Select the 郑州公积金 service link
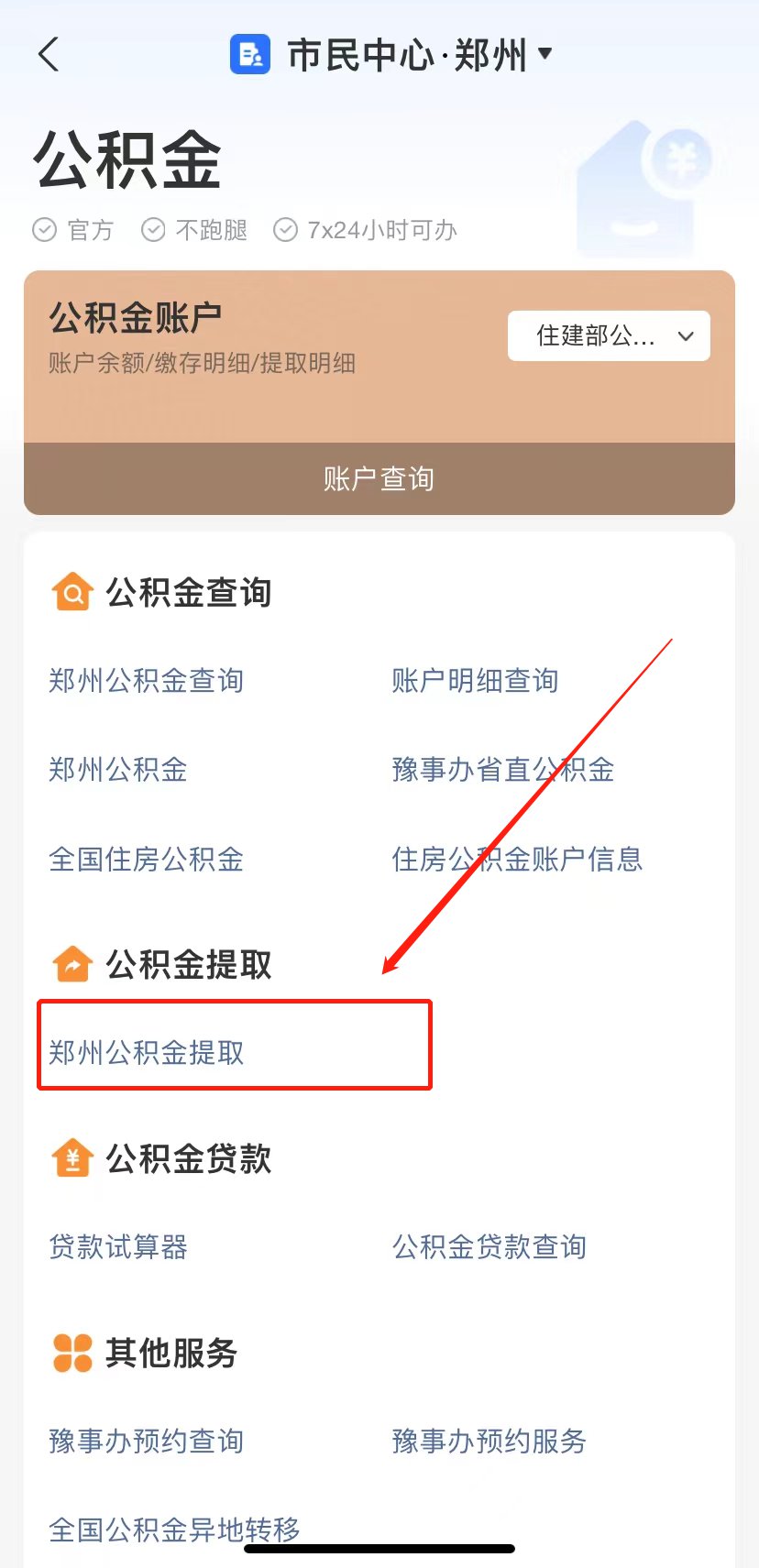The width and height of the screenshot is (759, 1568). 118,770
